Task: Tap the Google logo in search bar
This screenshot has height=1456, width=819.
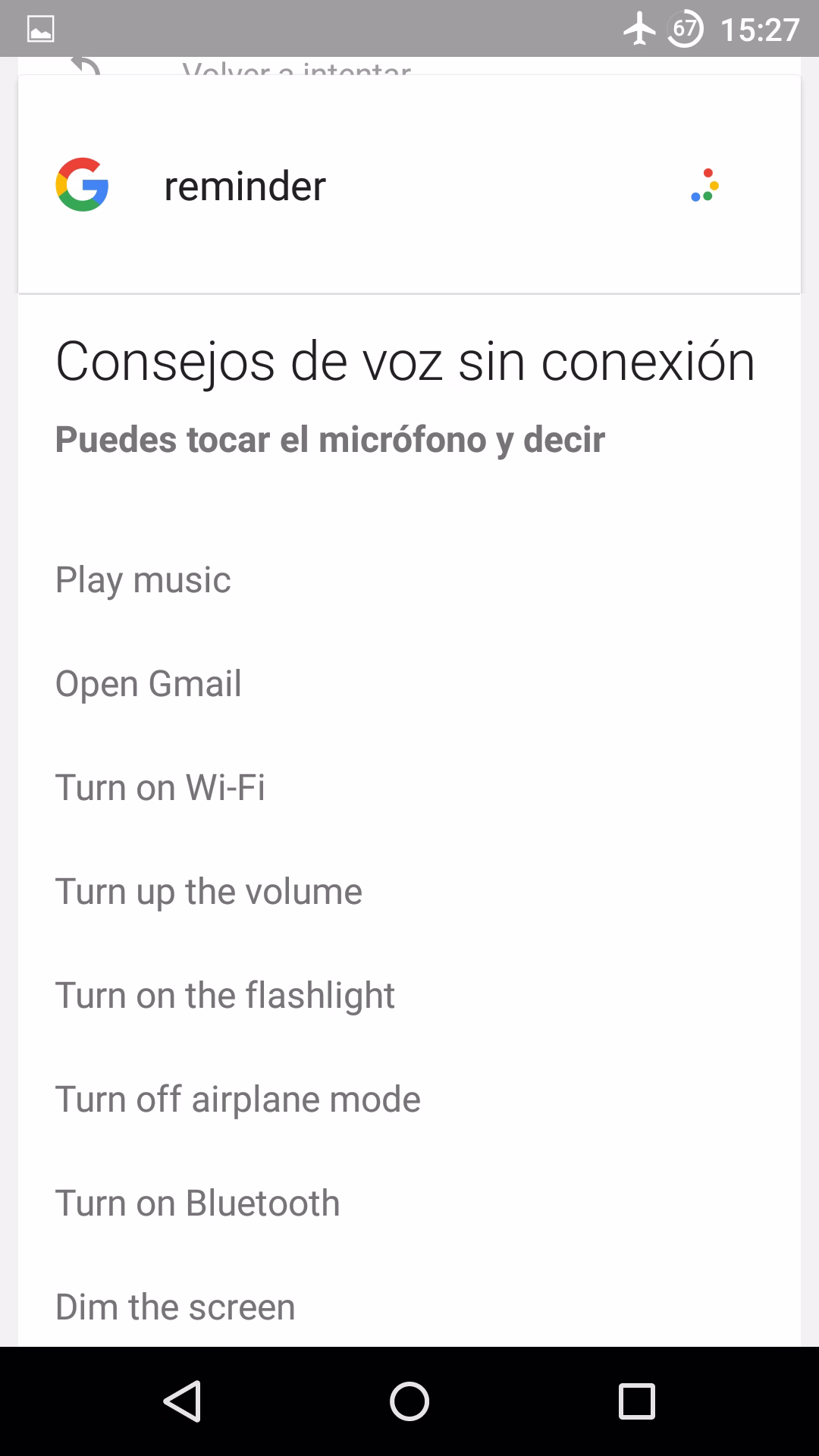Action: tap(82, 184)
